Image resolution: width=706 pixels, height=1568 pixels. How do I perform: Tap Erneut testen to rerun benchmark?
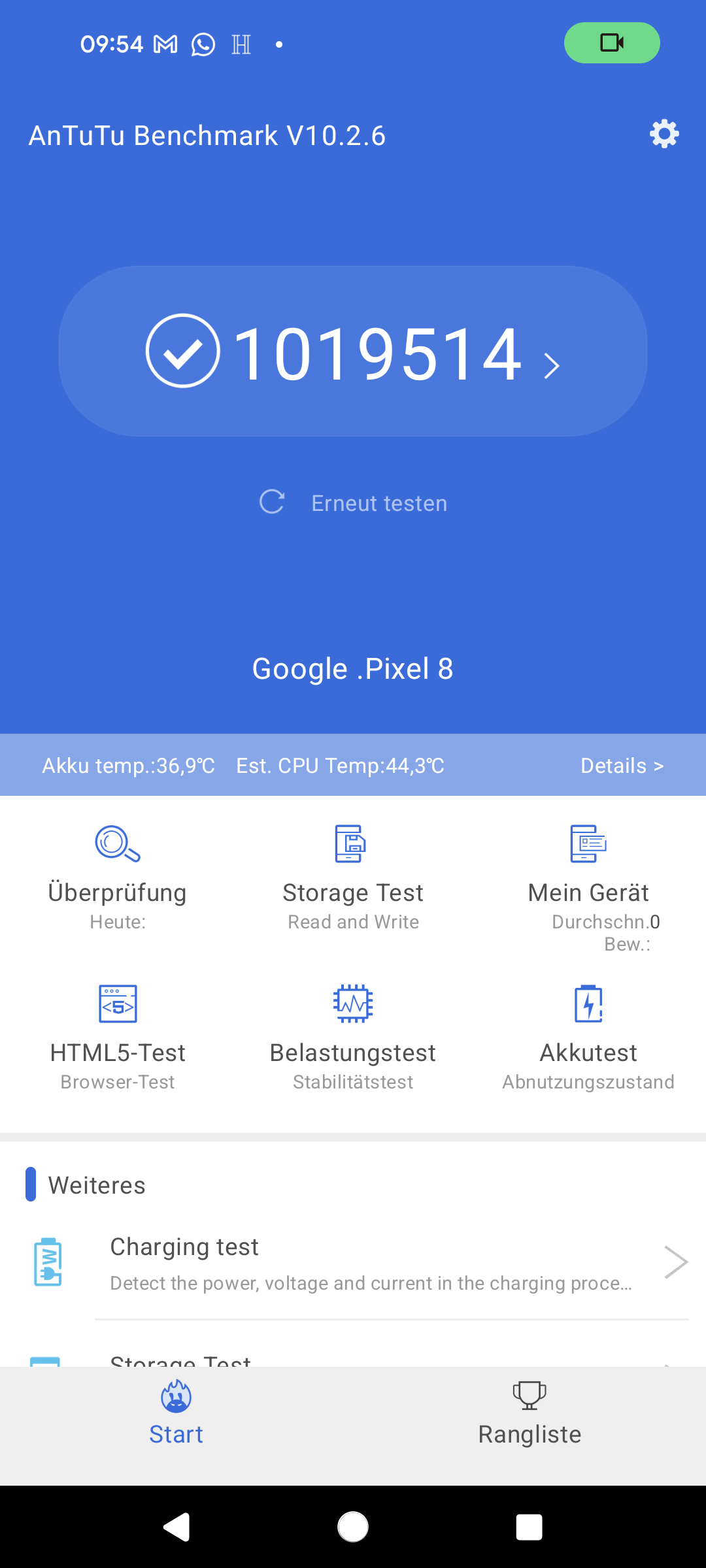pyautogui.click(x=353, y=503)
